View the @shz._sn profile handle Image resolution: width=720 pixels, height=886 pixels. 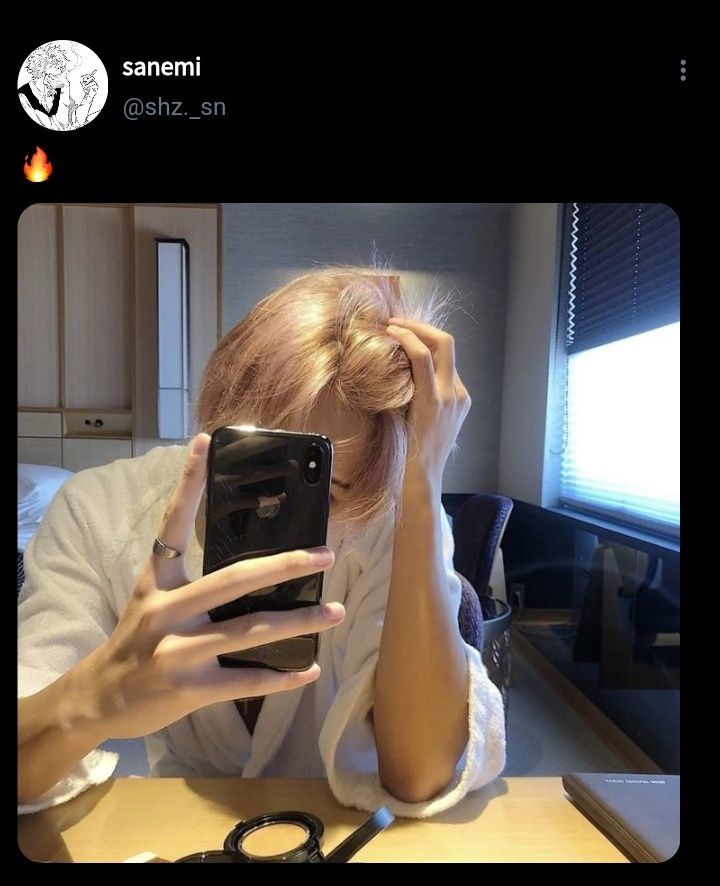174,107
